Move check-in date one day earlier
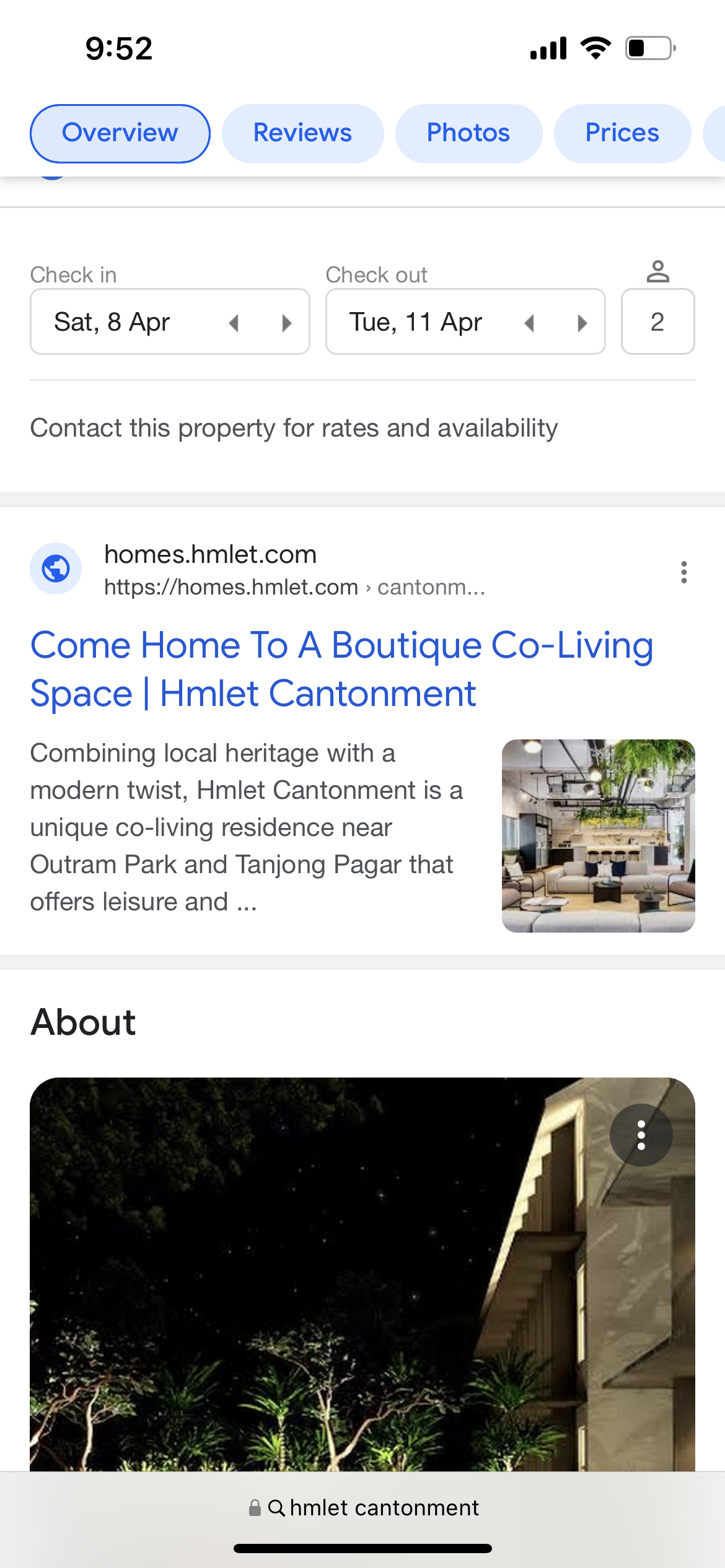The height and width of the screenshot is (1568, 725). [x=234, y=323]
